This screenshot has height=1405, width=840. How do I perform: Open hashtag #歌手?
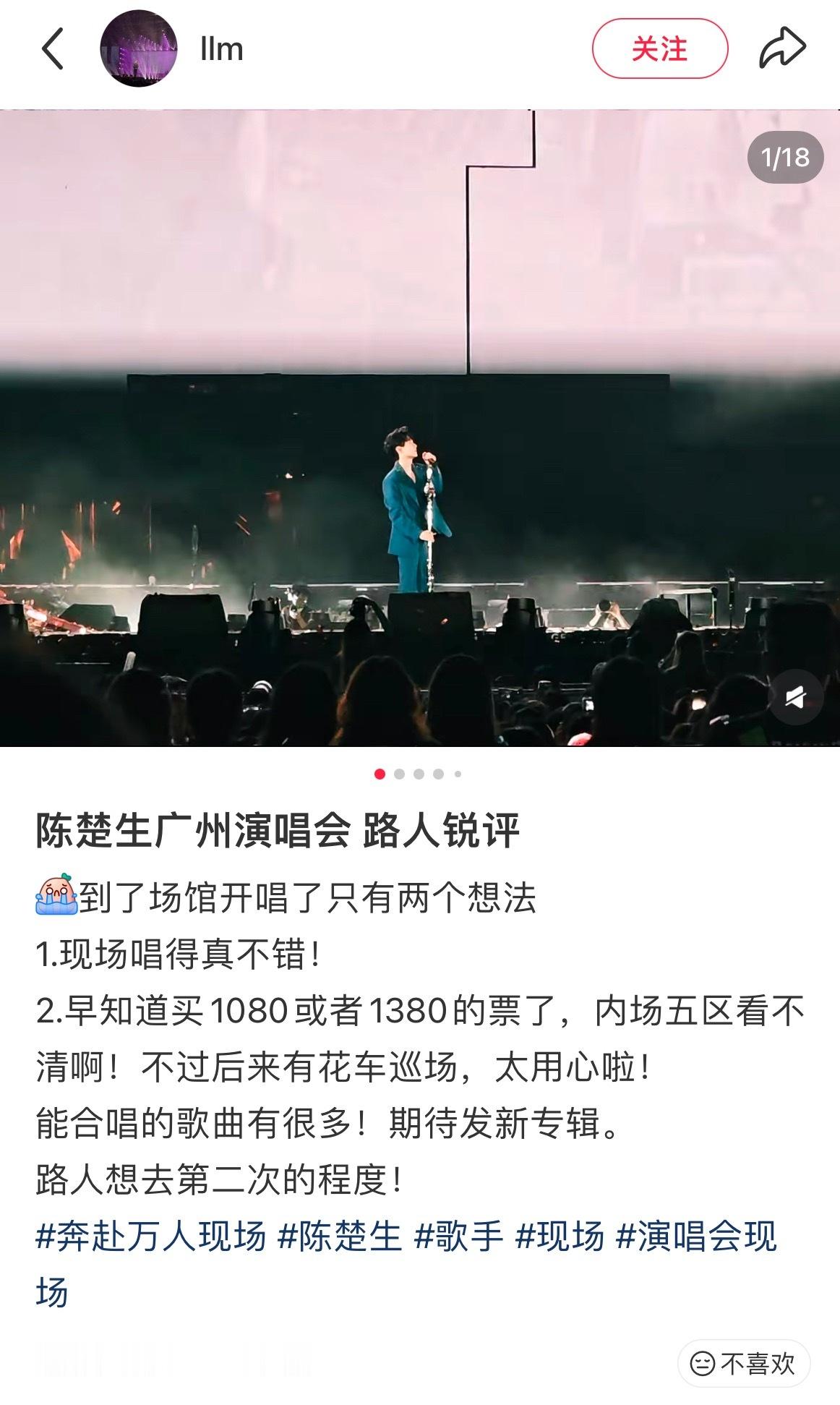click(458, 1237)
